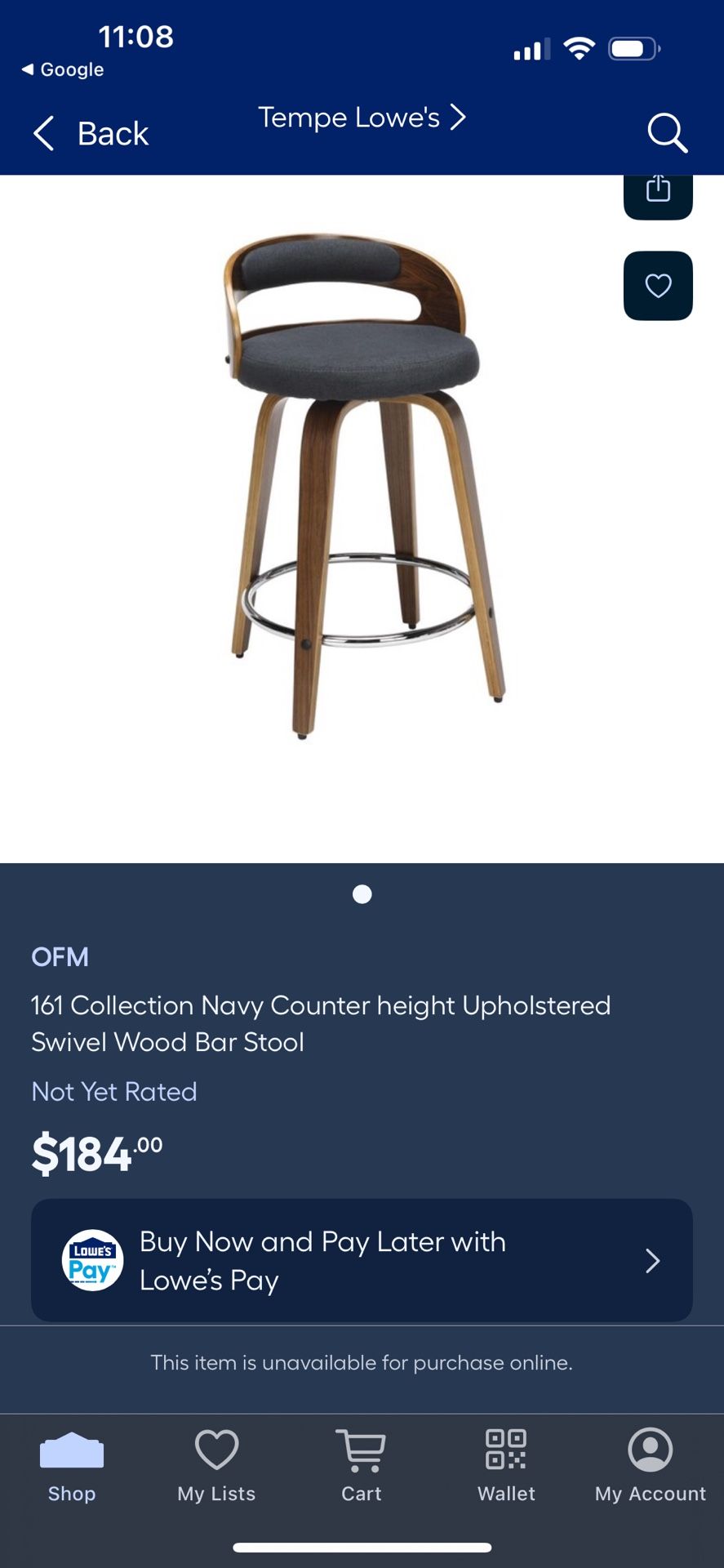The height and width of the screenshot is (1568, 724).
Task: Go back to the previous page
Action: [91, 133]
